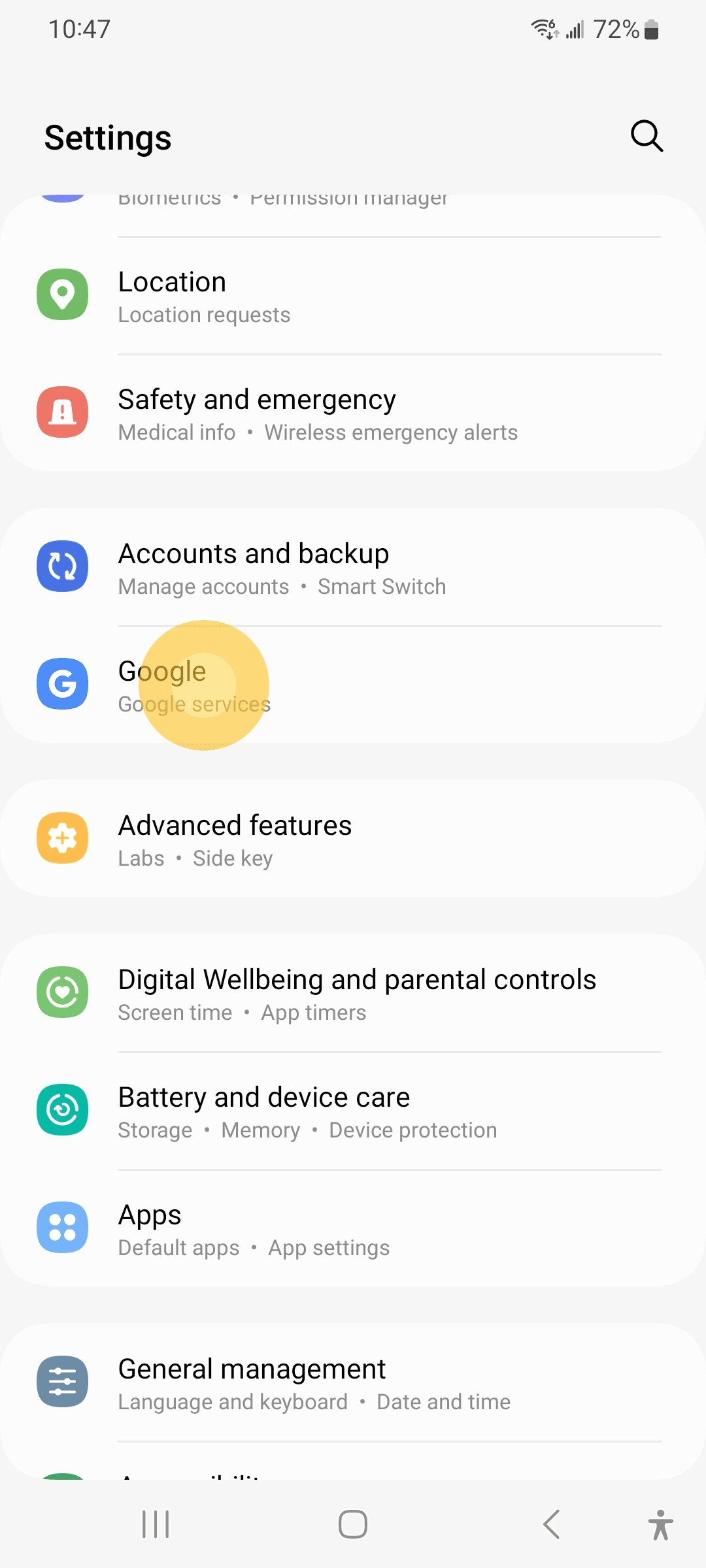
Task: Tap the home button
Action: click(x=353, y=1524)
